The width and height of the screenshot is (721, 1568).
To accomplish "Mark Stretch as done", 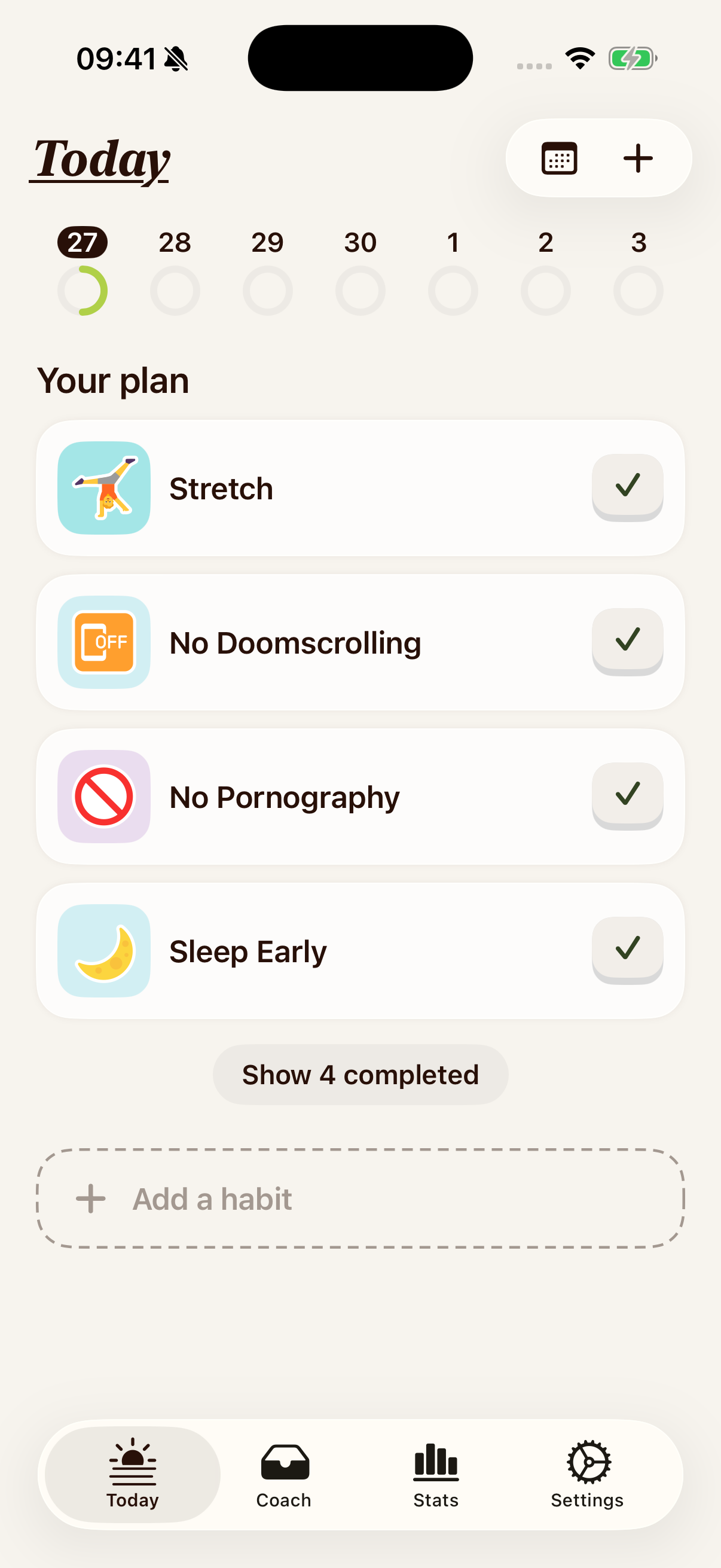I will point(627,486).
